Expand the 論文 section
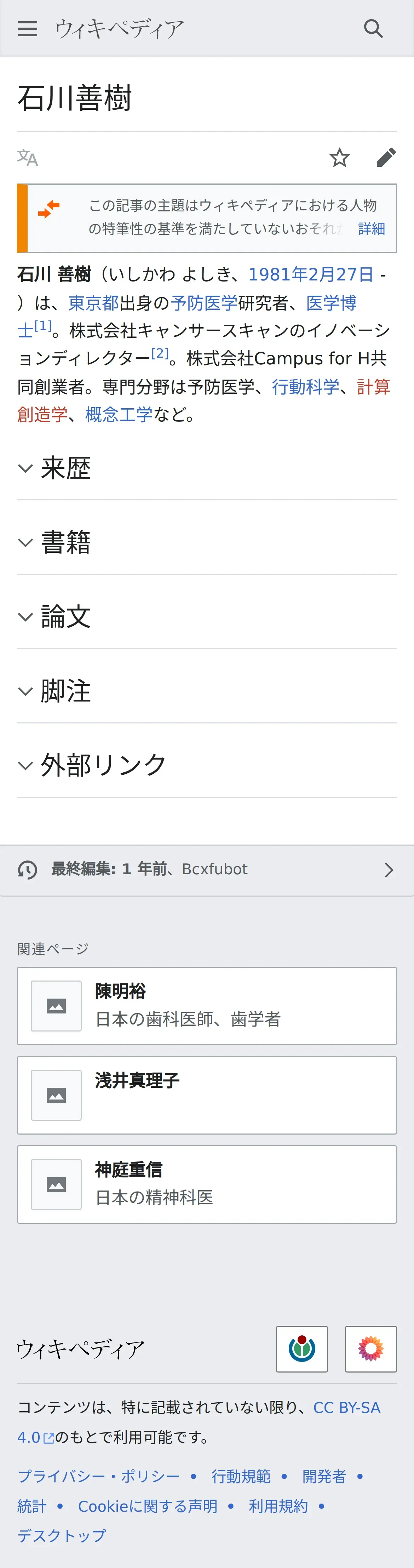Screen dimensions: 414x1568 click(207, 617)
